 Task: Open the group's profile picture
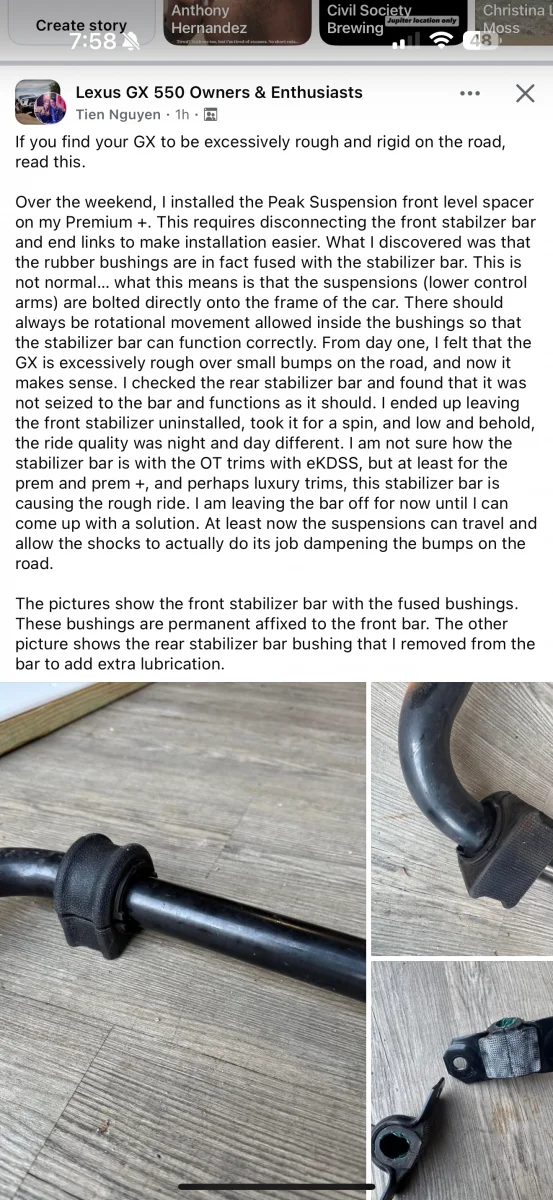[x=40, y=101]
